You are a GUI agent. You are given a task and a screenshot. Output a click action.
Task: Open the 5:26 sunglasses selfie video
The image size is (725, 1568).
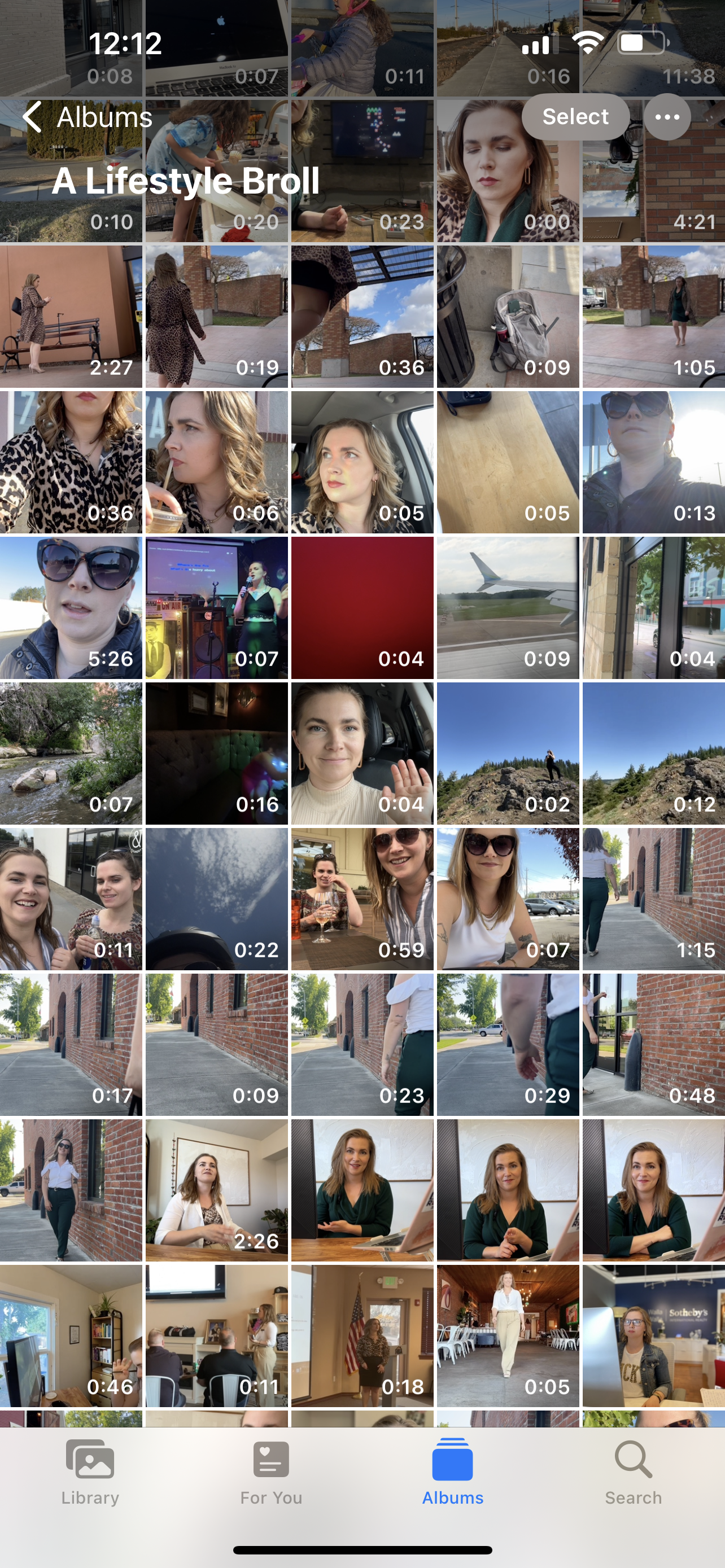point(71,607)
